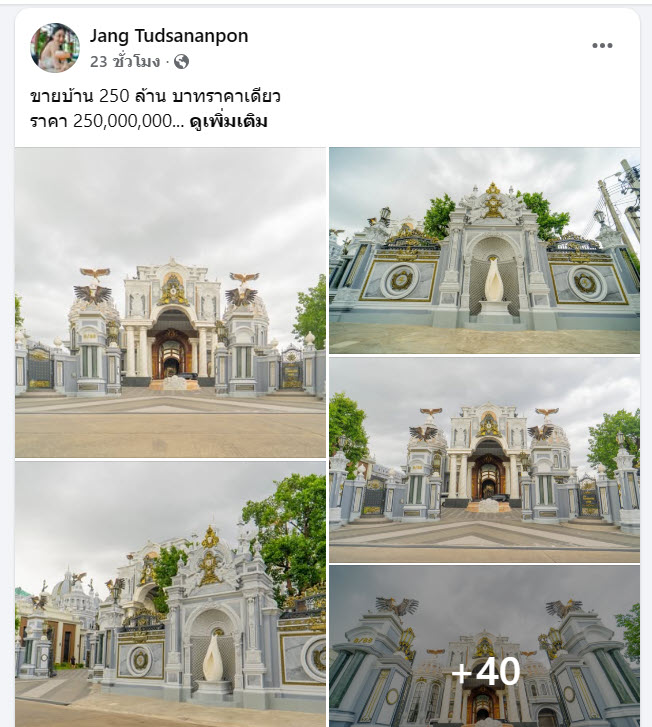Open the post's three-dot options menu
Screen dimensions: 652x727
[602, 45]
